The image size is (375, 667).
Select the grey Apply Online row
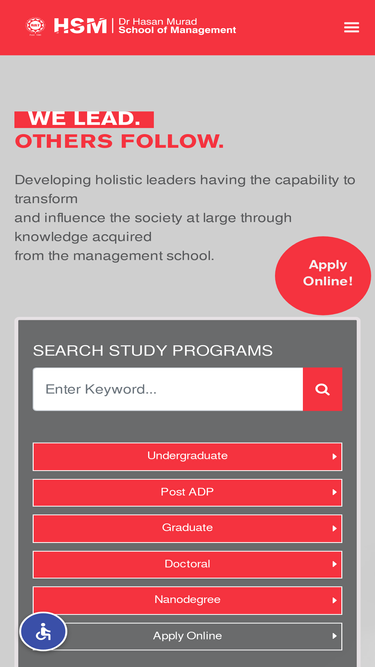point(188,636)
